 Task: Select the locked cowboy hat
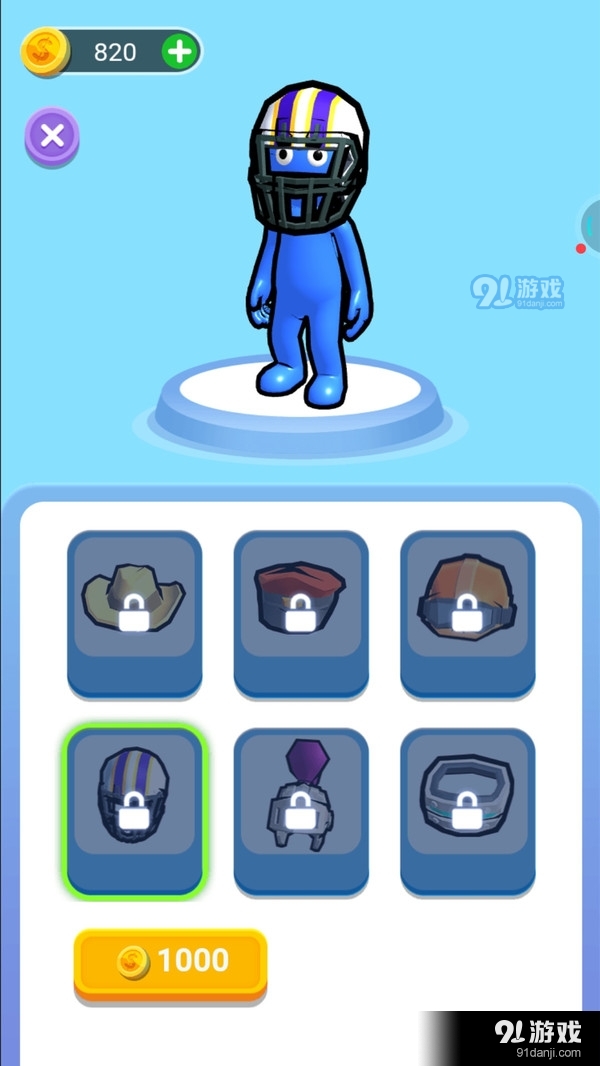135,612
